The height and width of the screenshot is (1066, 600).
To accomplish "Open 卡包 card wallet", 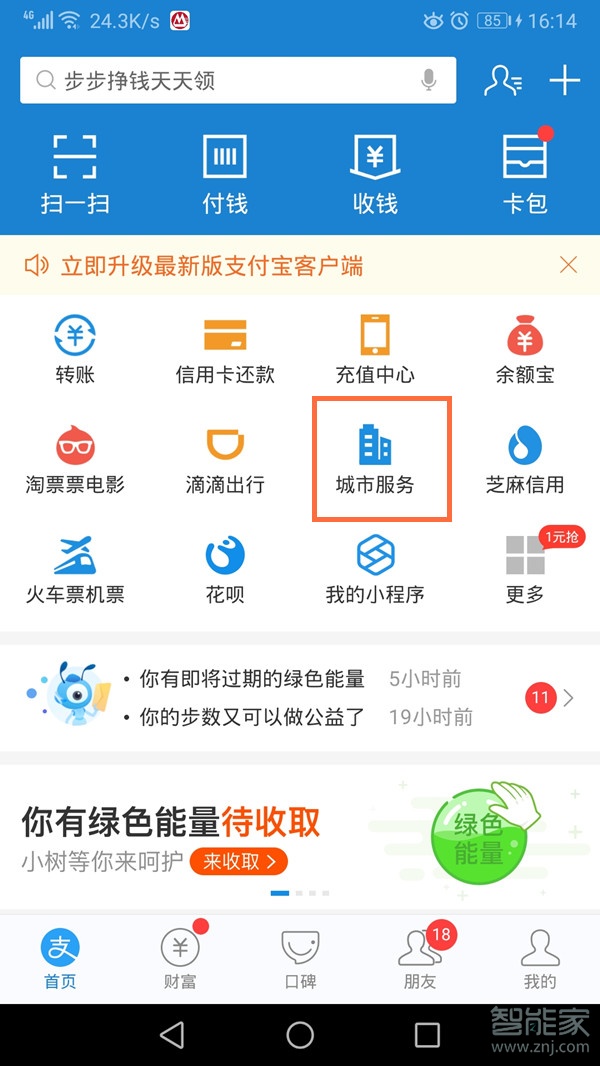I will (x=525, y=174).
